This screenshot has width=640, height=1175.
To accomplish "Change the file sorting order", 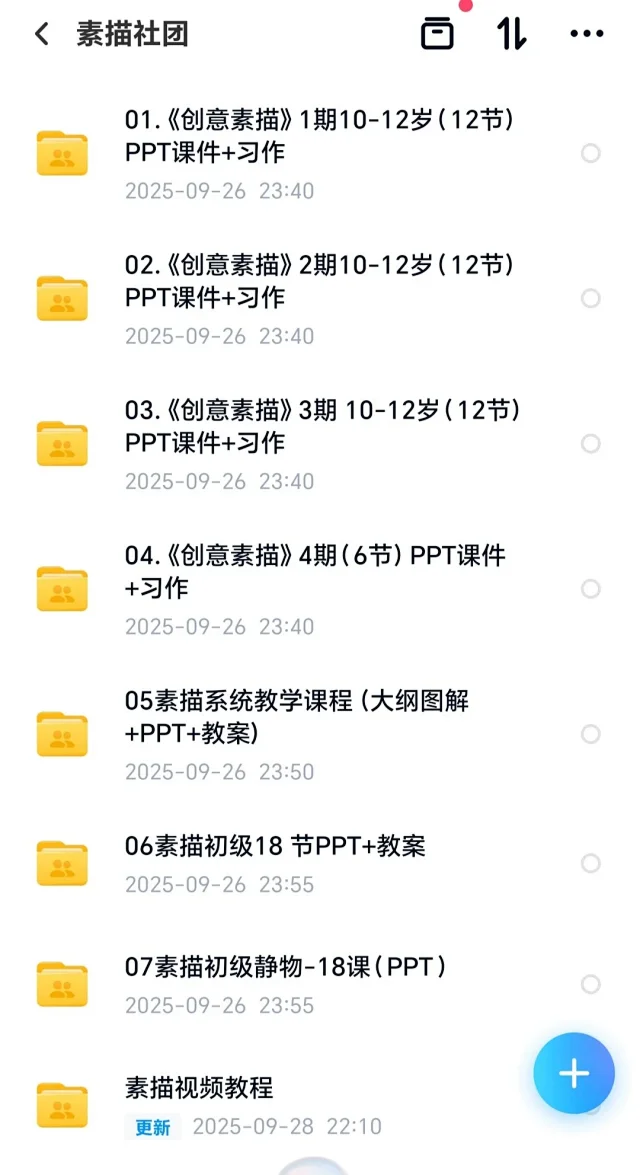I will coord(511,34).
